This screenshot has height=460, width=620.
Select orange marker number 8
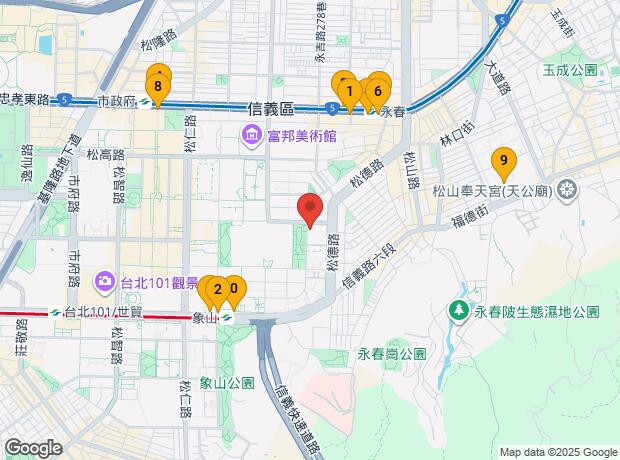point(159,88)
